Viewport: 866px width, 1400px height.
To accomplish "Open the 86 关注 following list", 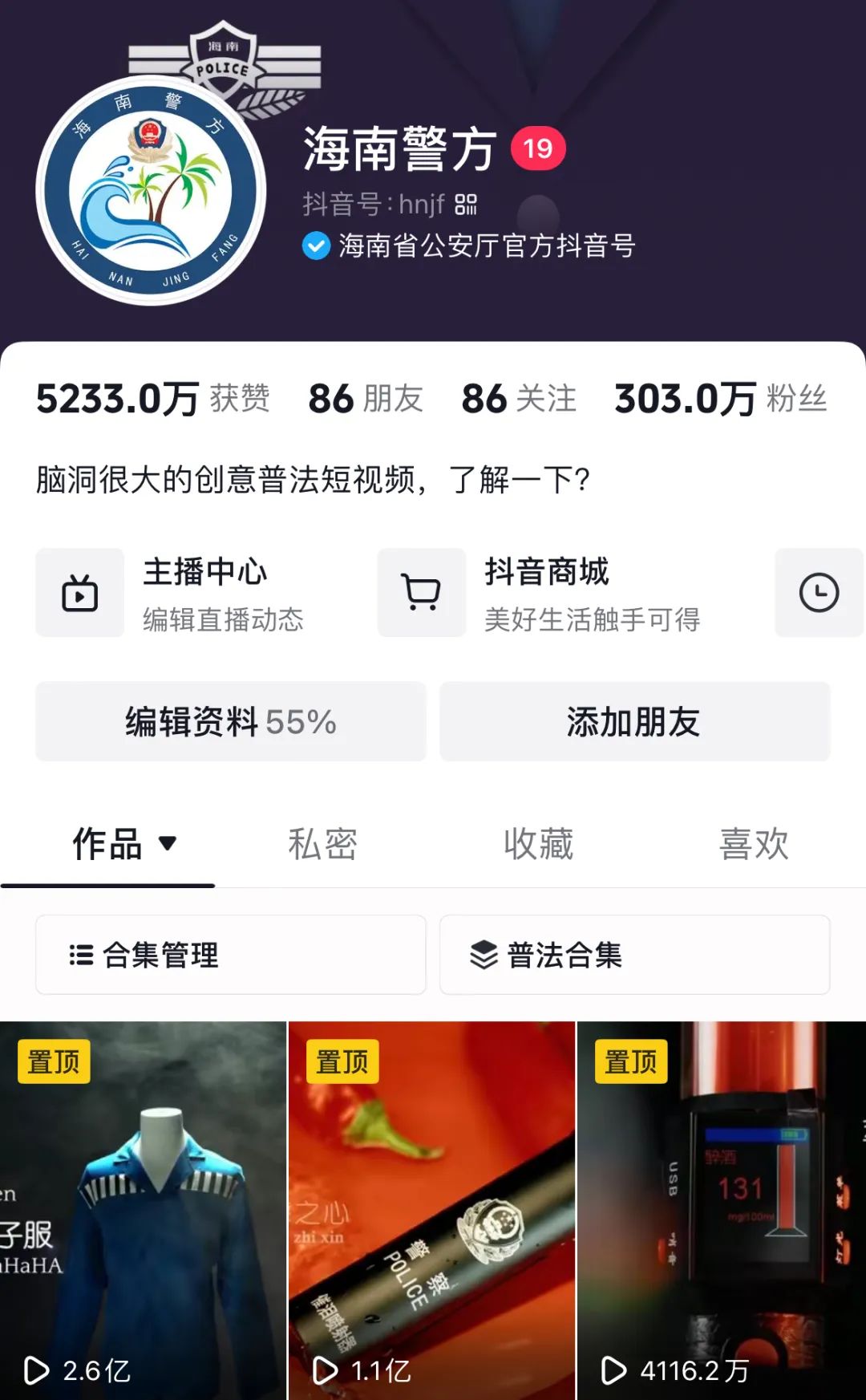I will (x=519, y=399).
